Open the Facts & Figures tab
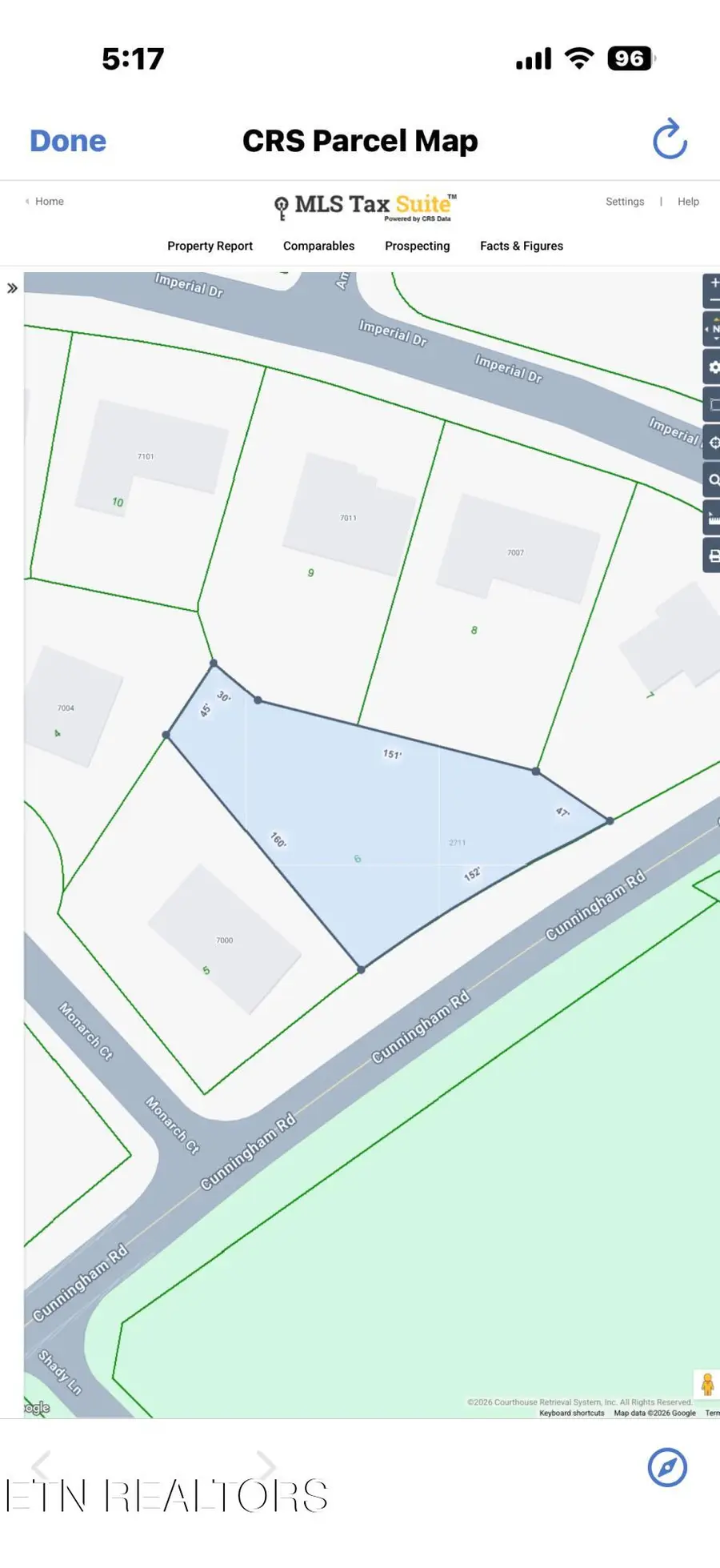 (x=521, y=246)
